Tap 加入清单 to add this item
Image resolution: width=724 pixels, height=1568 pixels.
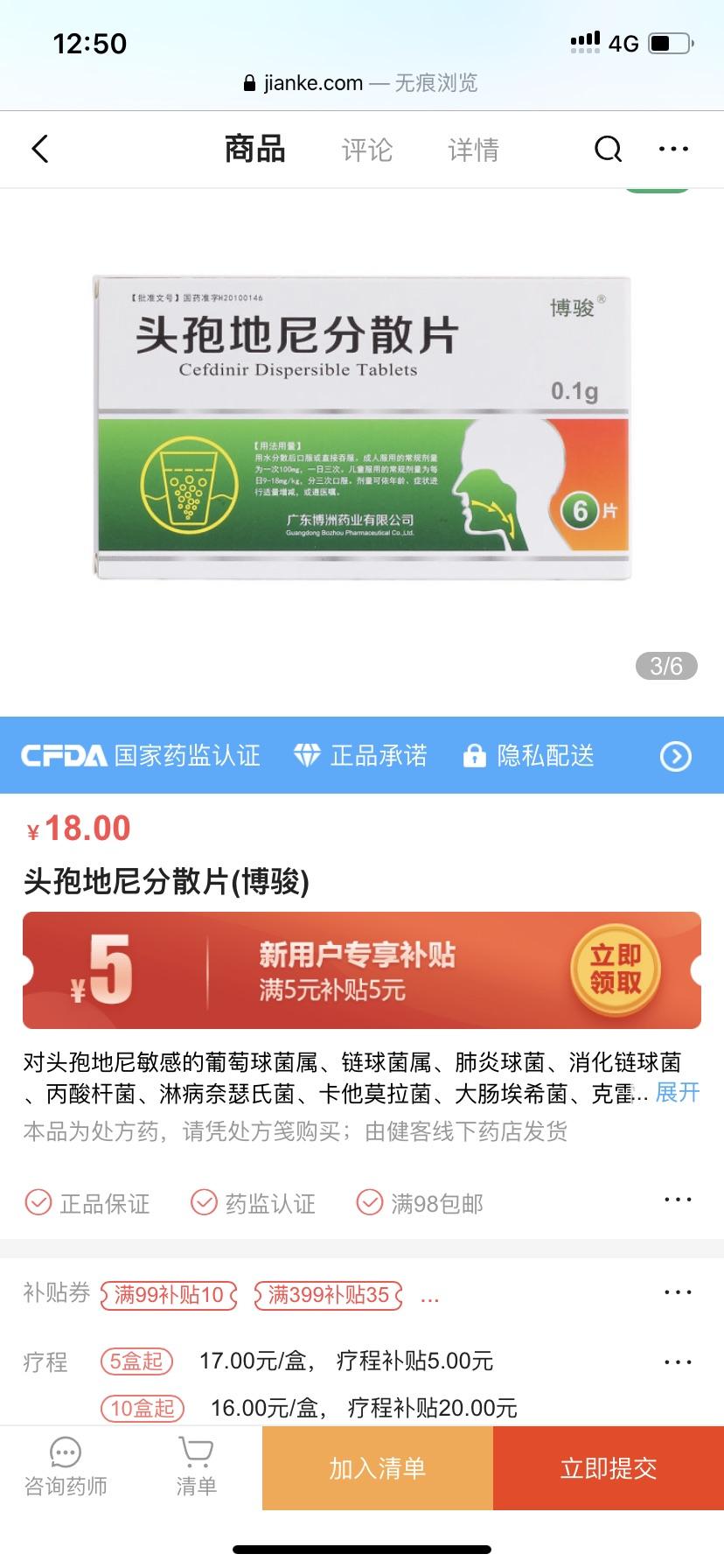pos(378,1467)
